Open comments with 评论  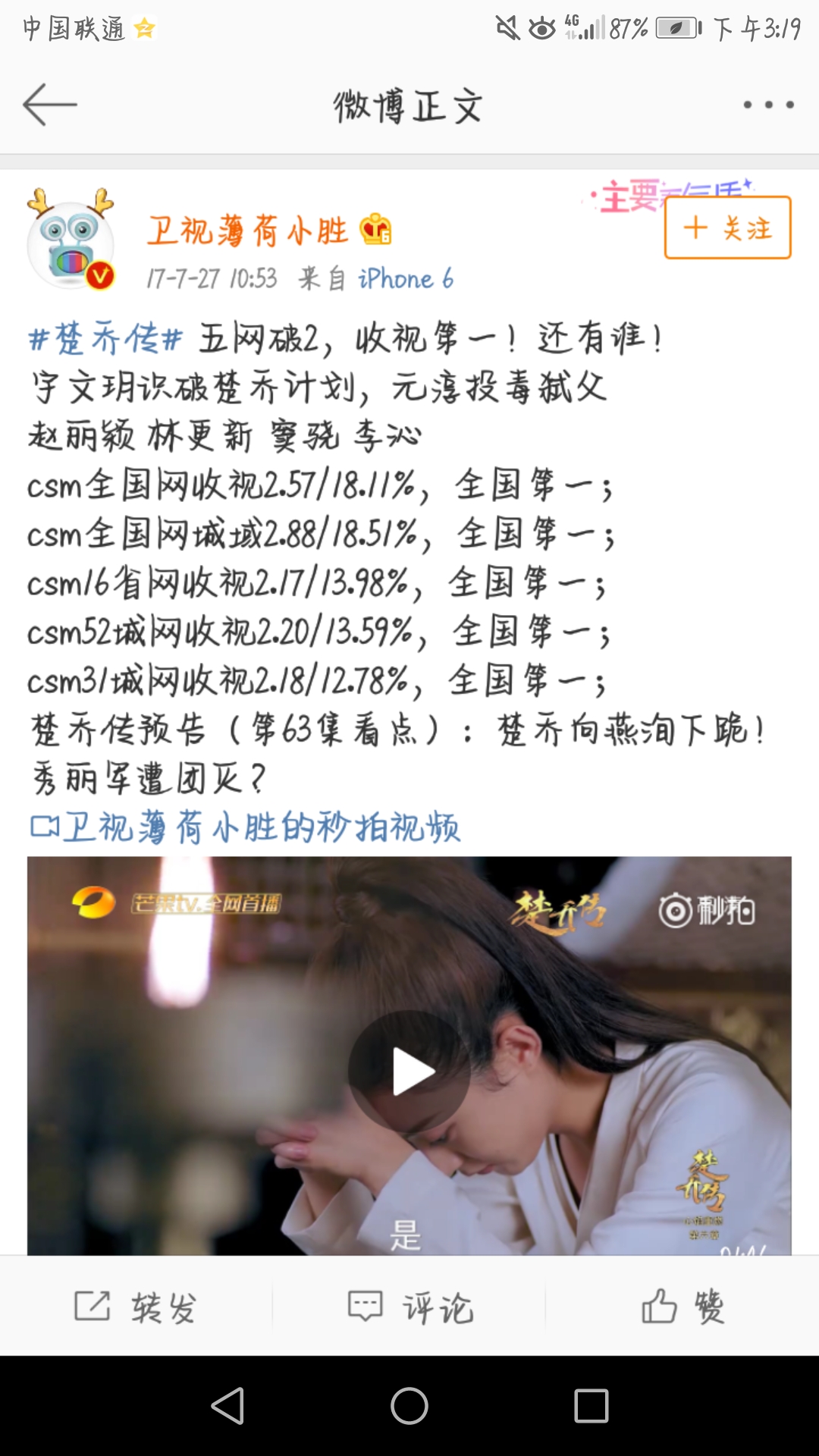pyautogui.click(x=410, y=1306)
